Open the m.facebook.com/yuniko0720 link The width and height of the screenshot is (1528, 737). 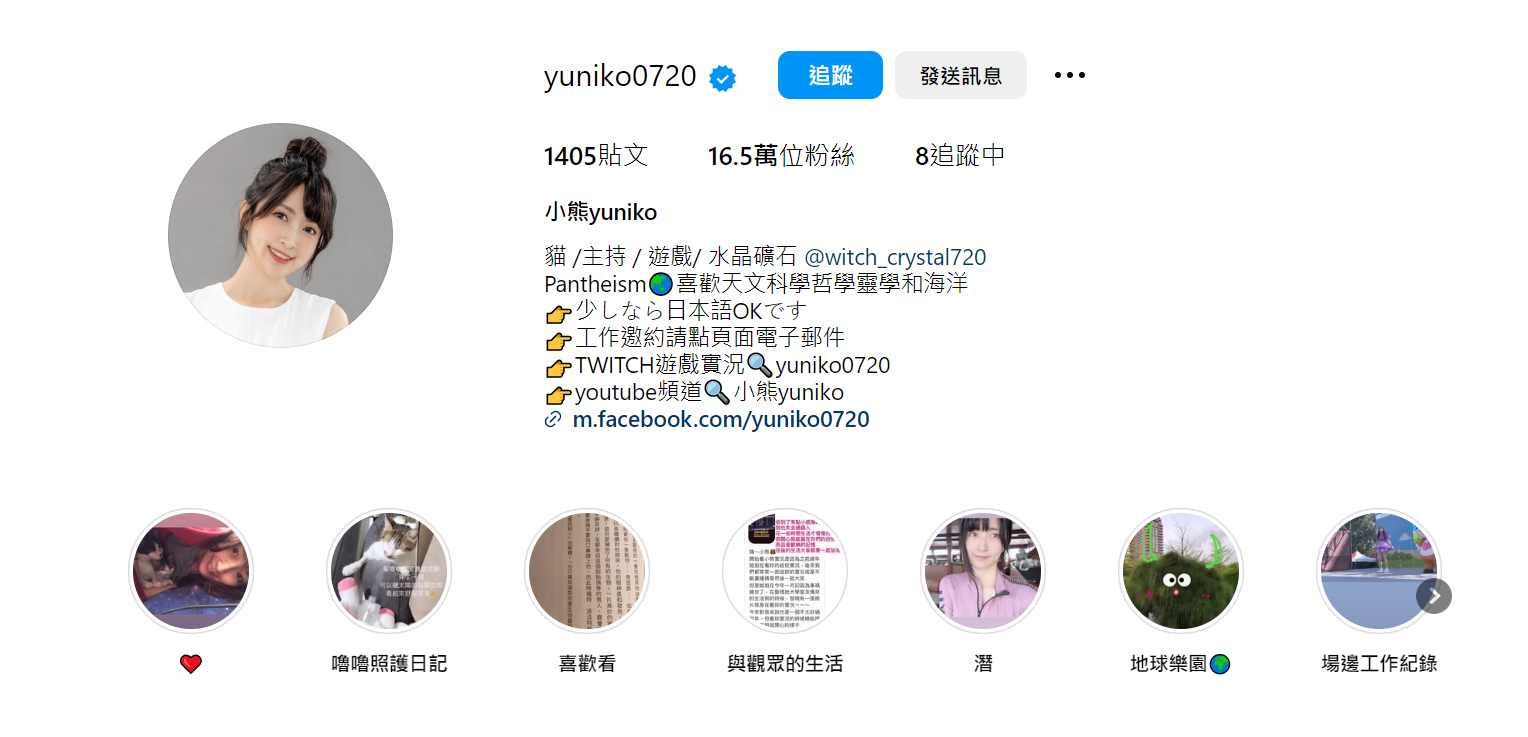pyautogui.click(x=720, y=420)
